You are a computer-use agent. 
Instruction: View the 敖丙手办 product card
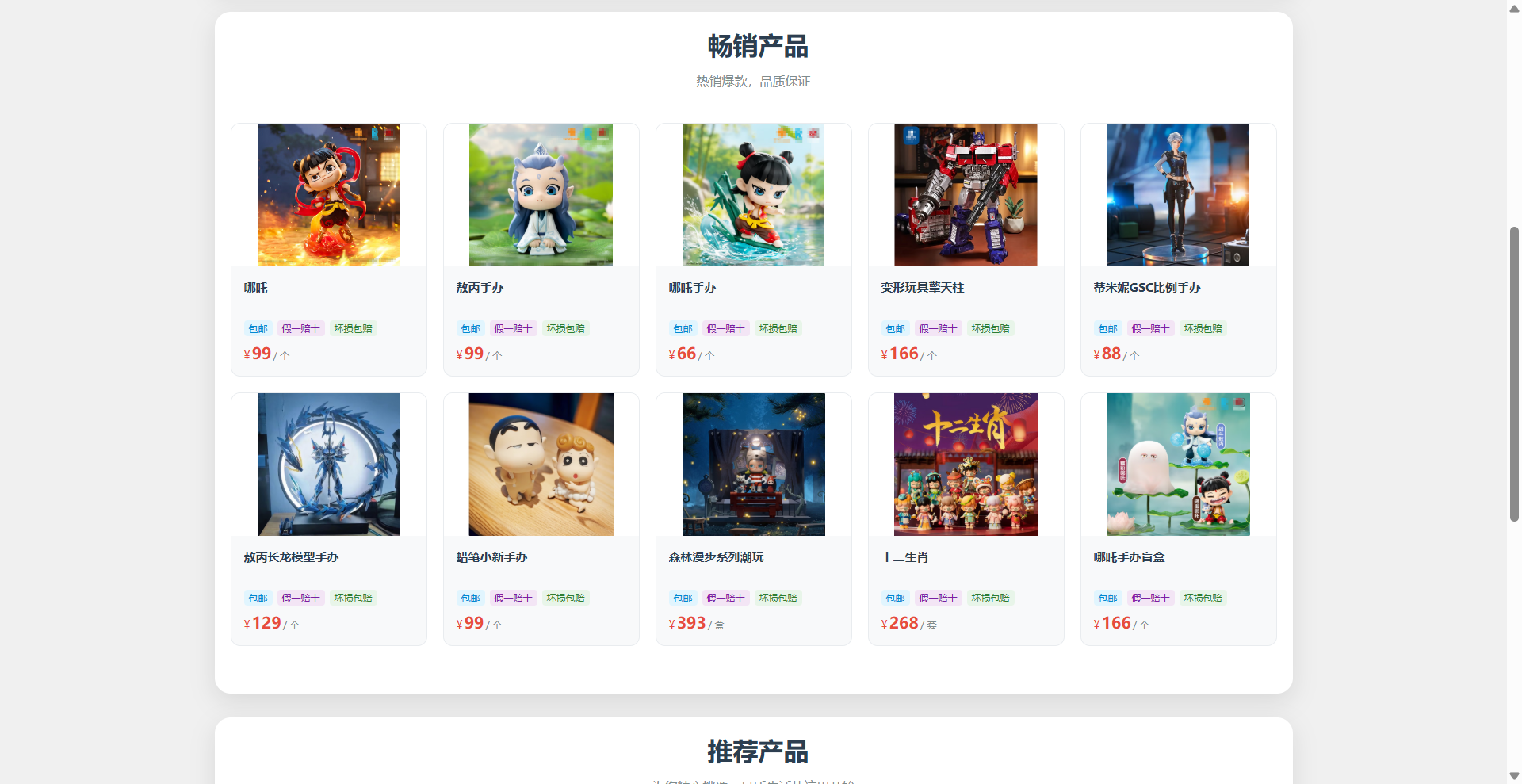click(x=541, y=249)
